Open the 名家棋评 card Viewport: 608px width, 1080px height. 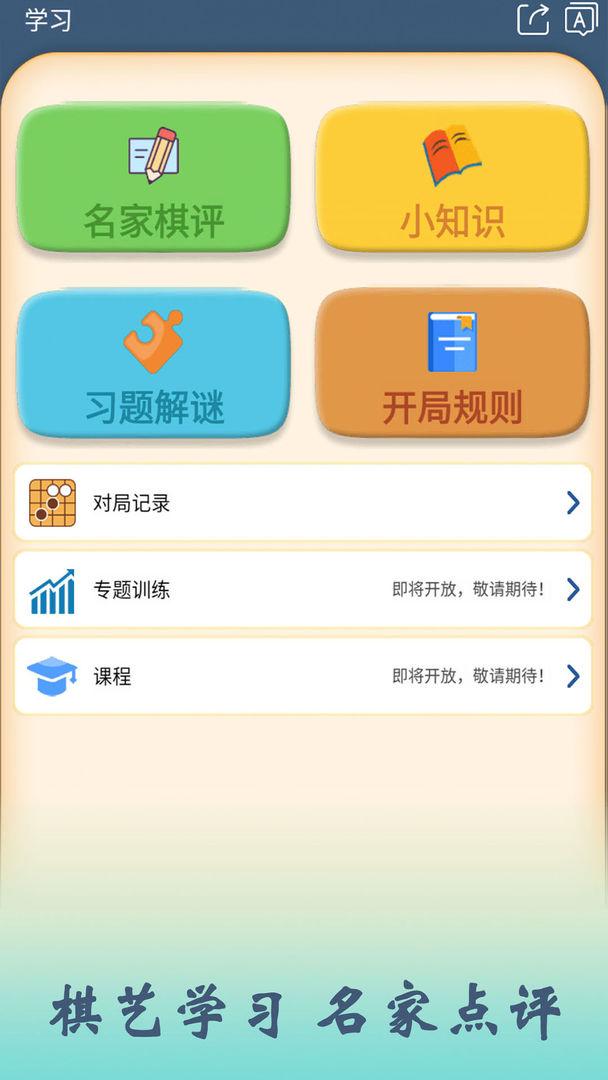click(154, 178)
